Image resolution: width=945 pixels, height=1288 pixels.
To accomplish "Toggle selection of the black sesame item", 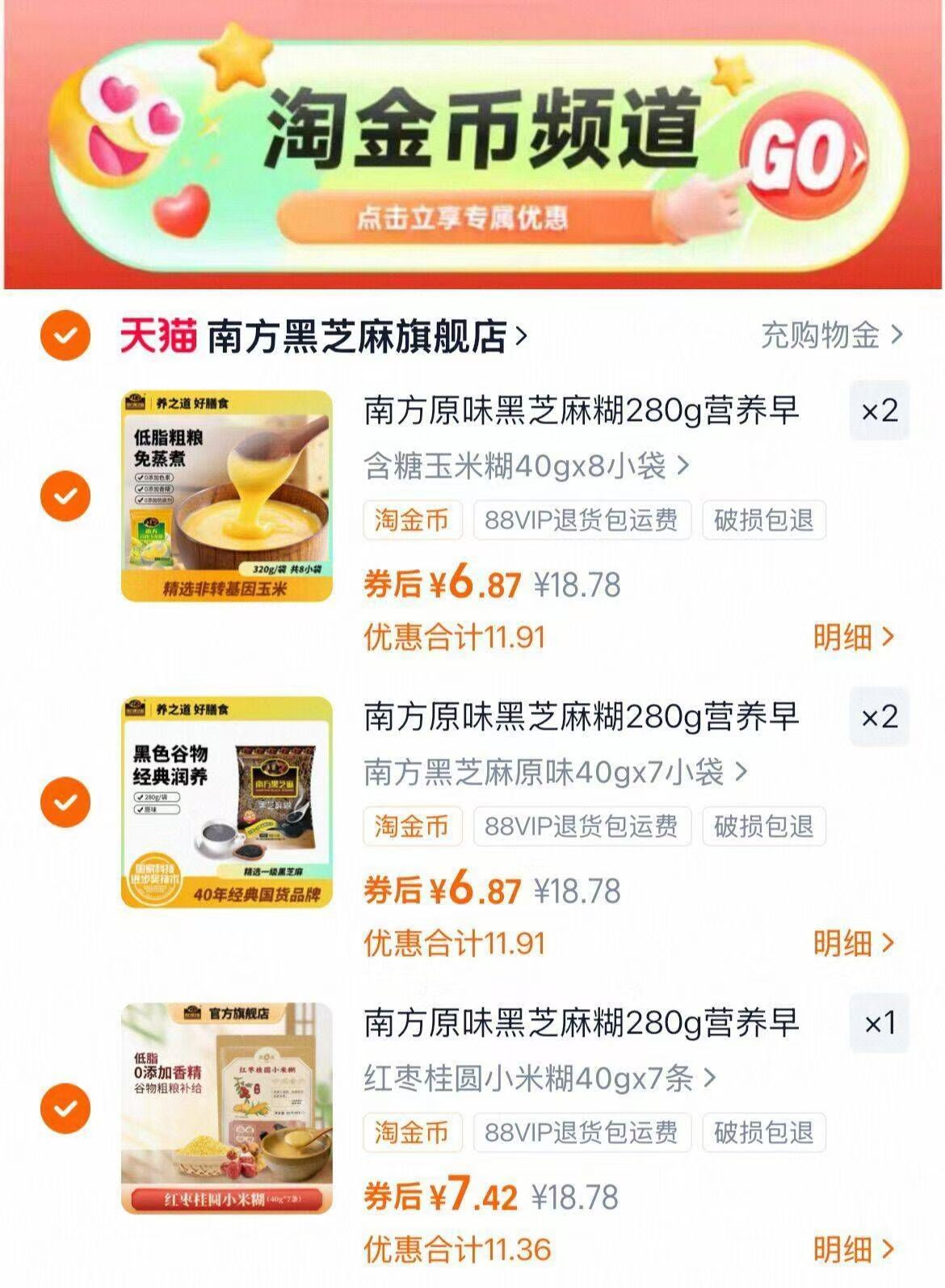I will coord(65,801).
